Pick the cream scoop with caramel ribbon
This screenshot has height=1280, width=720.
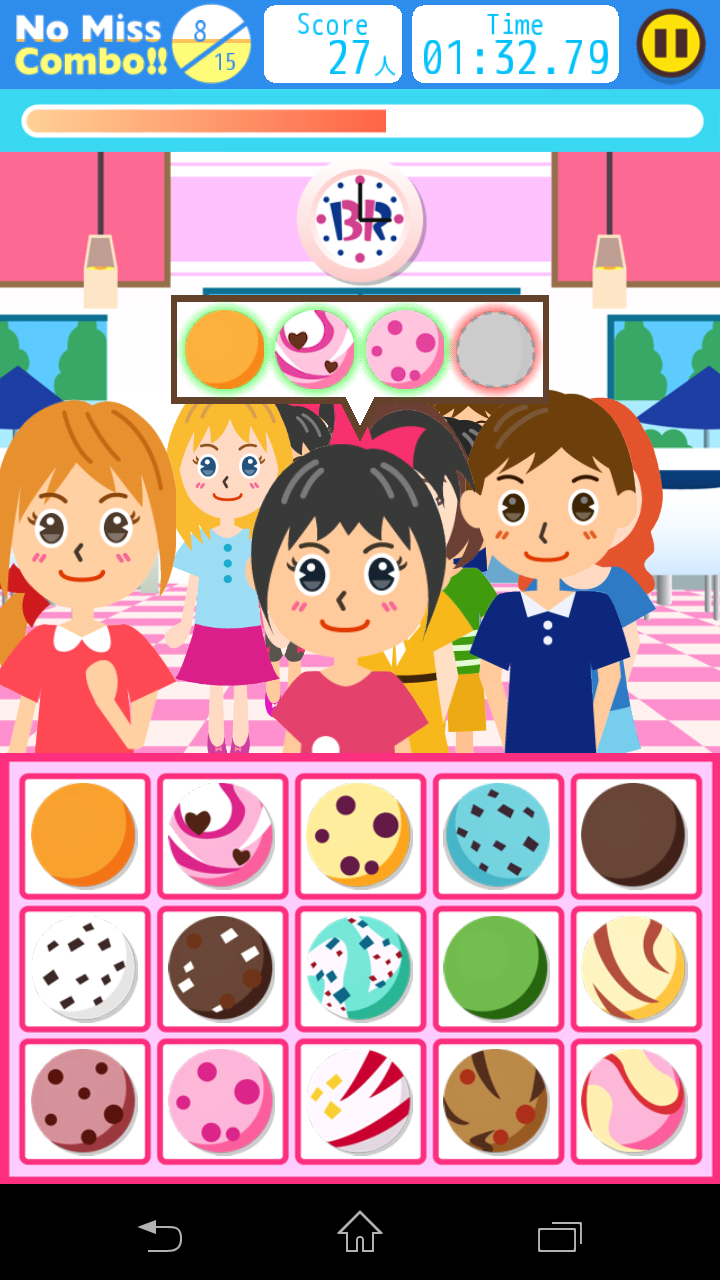[x=635, y=968]
